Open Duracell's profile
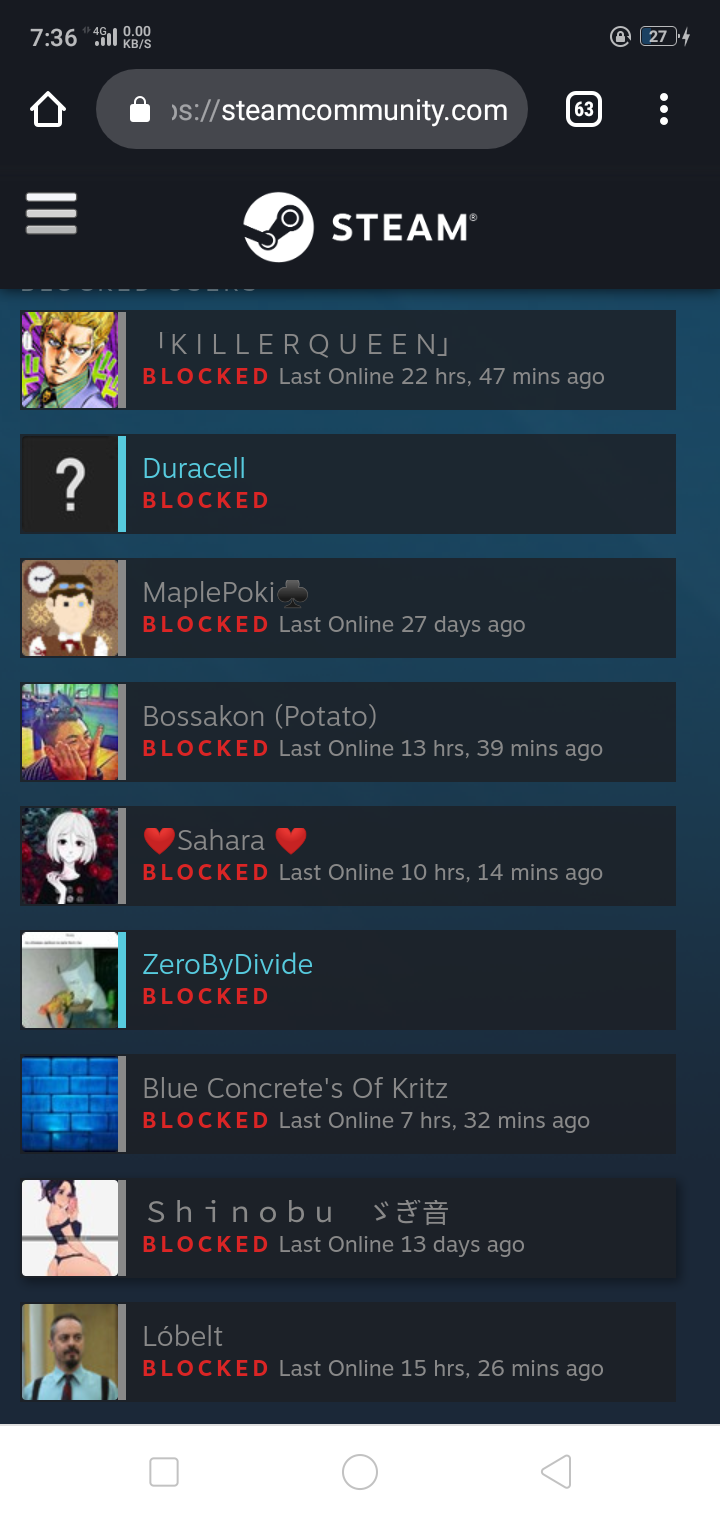Viewport: 720px width, 1520px height. tap(194, 469)
